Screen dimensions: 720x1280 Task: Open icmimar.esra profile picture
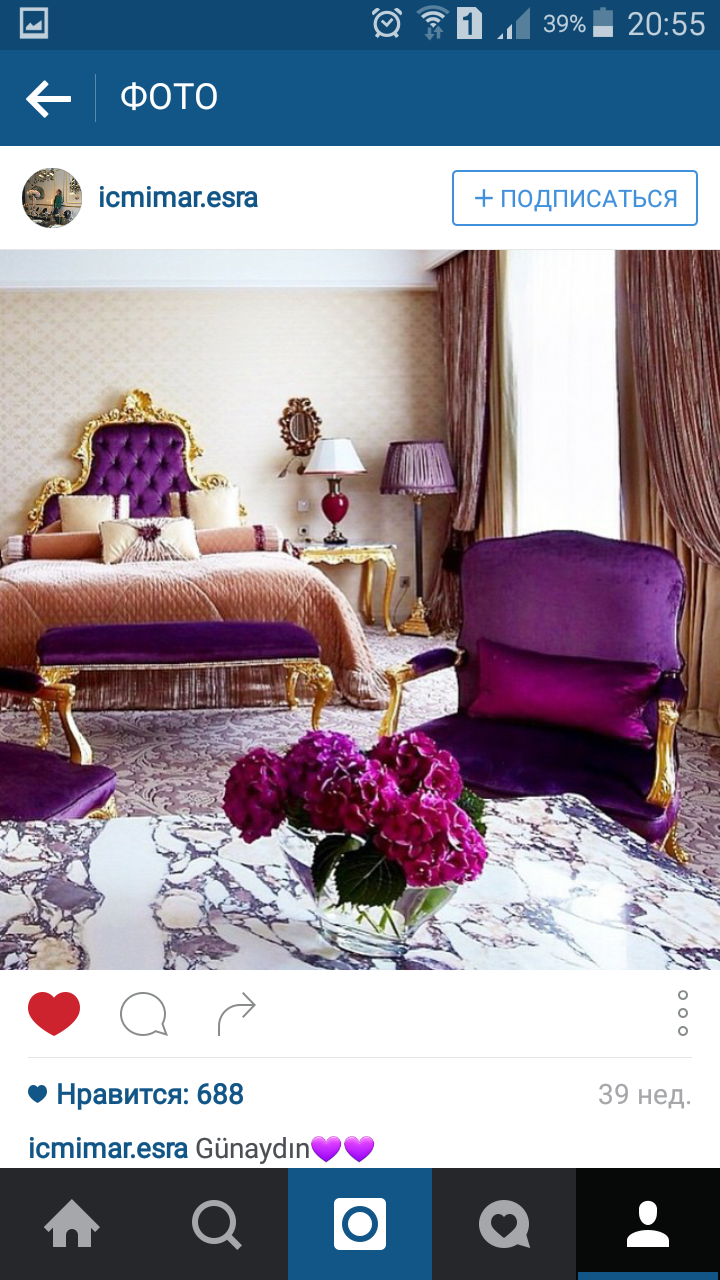(52, 198)
